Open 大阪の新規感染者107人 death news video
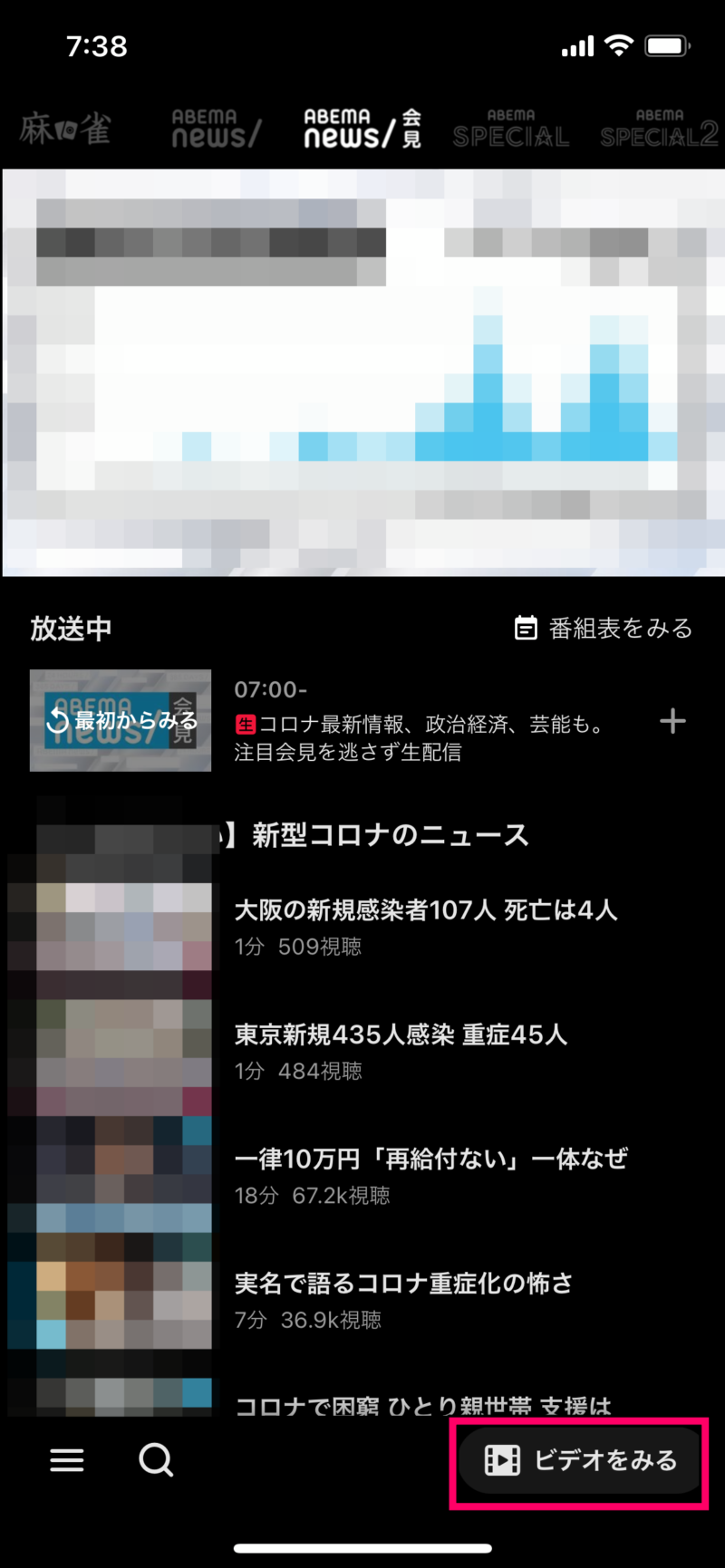The image size is (725, 1568). (x=427, y=910)
